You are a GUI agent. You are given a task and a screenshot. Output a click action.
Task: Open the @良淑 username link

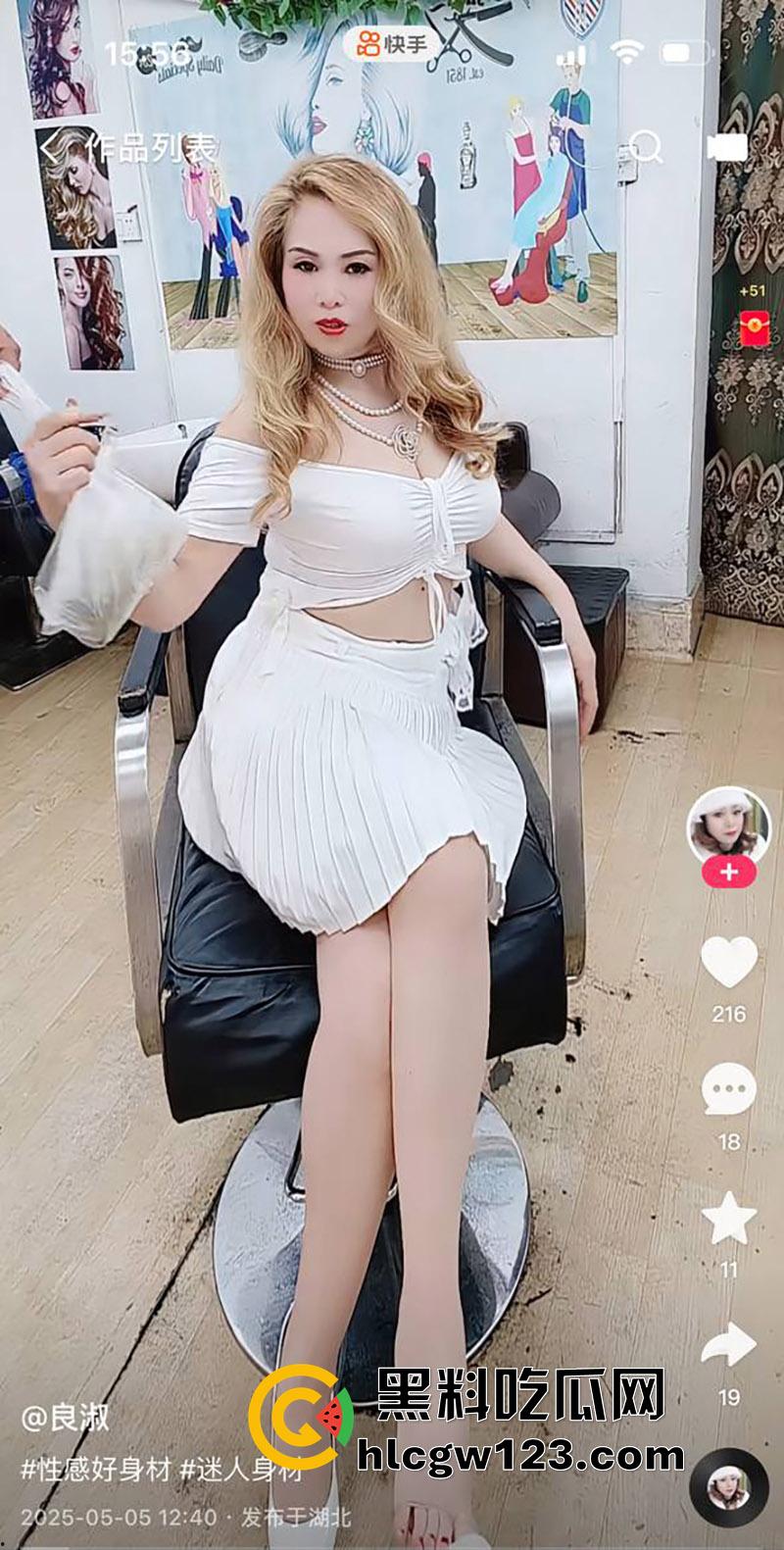[x=65, y=1418]
